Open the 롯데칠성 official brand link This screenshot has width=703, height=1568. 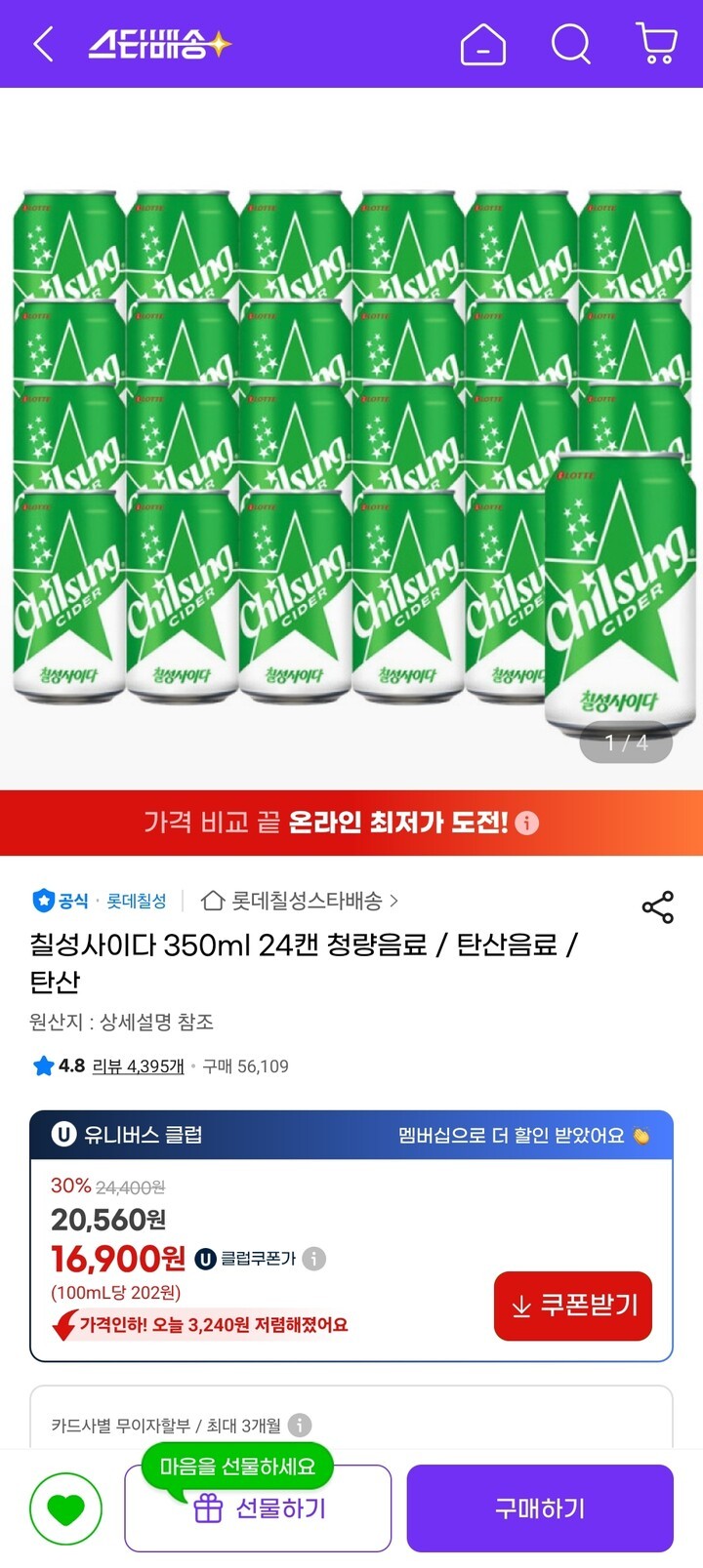[136, 901]
